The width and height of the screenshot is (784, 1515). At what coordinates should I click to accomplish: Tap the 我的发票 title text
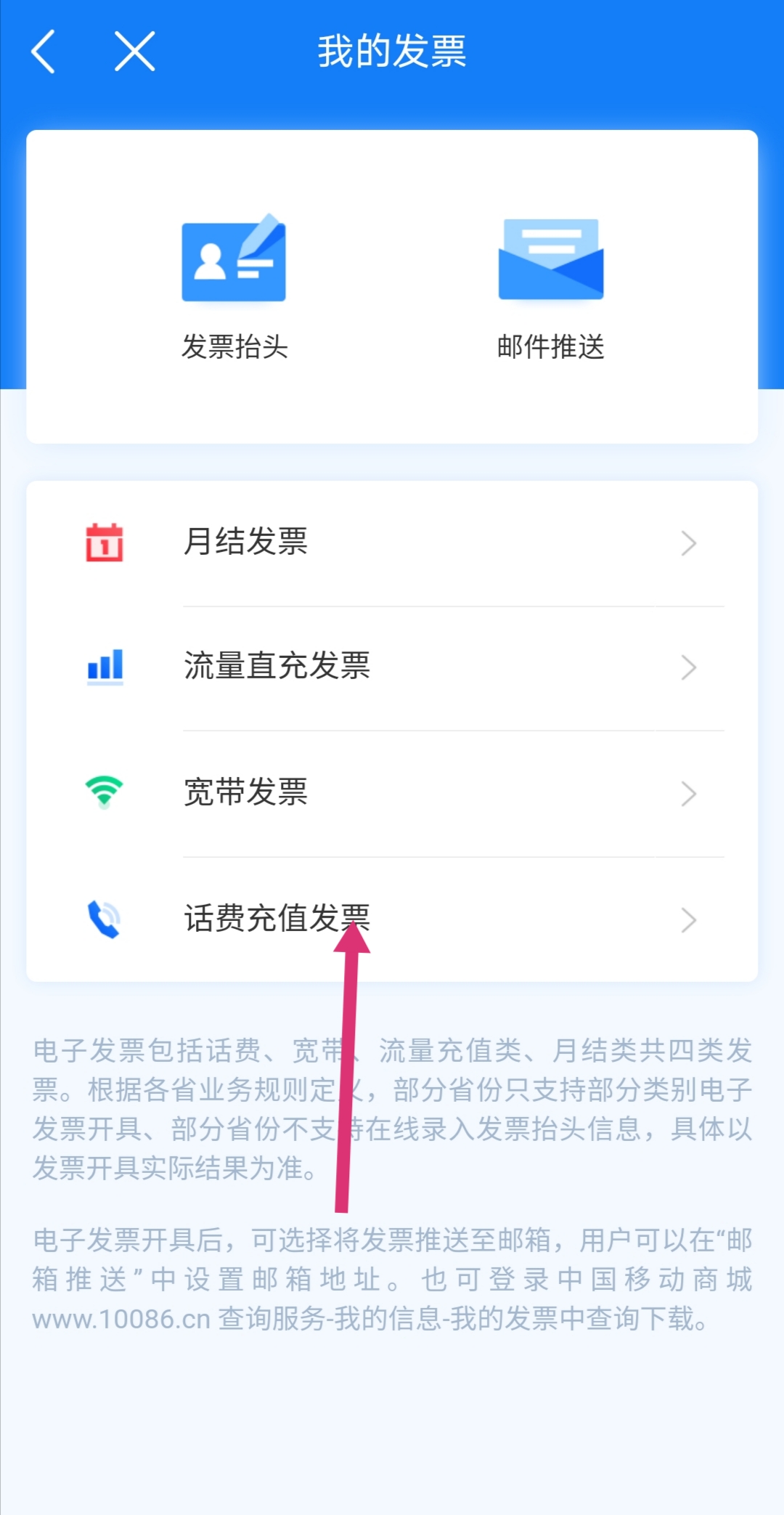click(392, 52)
